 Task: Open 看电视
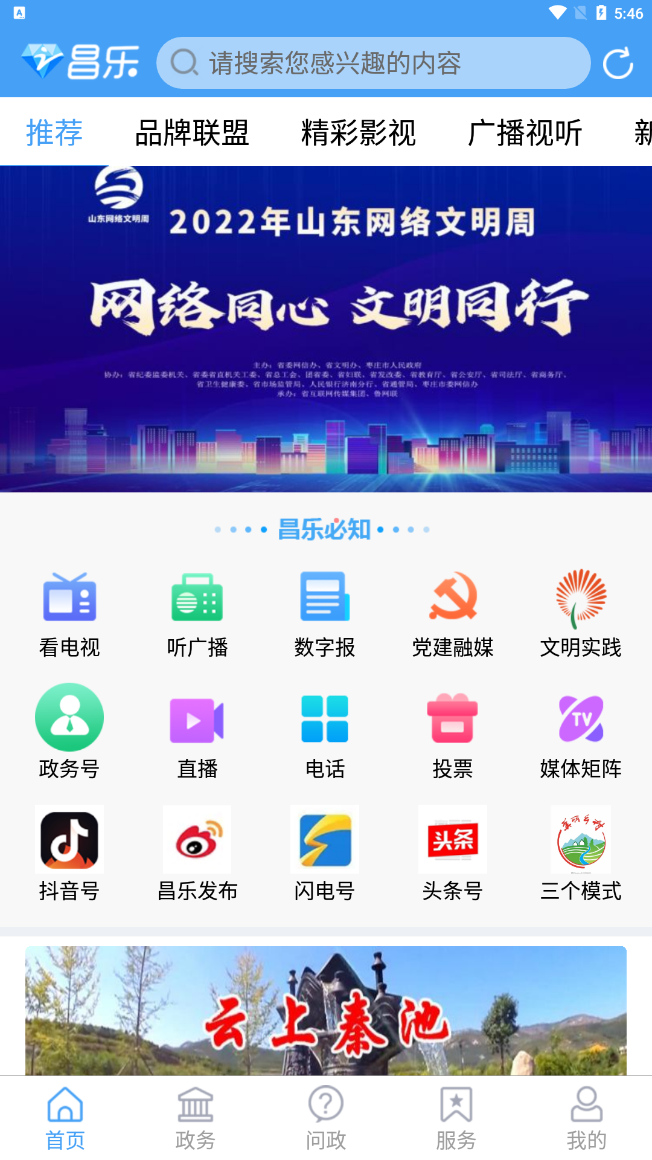(69, 613)
